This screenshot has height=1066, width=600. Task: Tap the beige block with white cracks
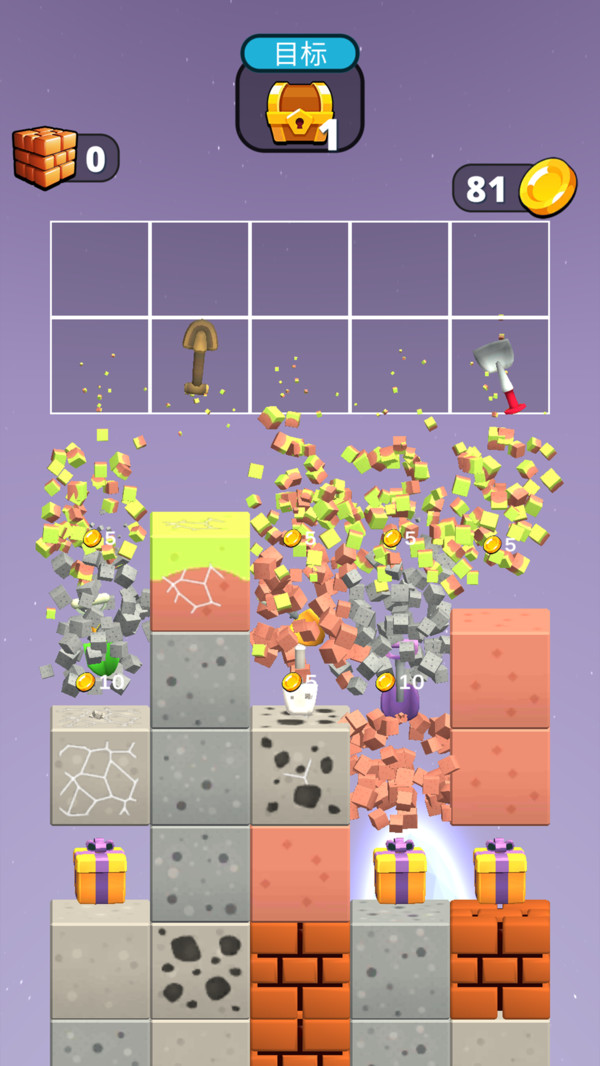(100, 766)
